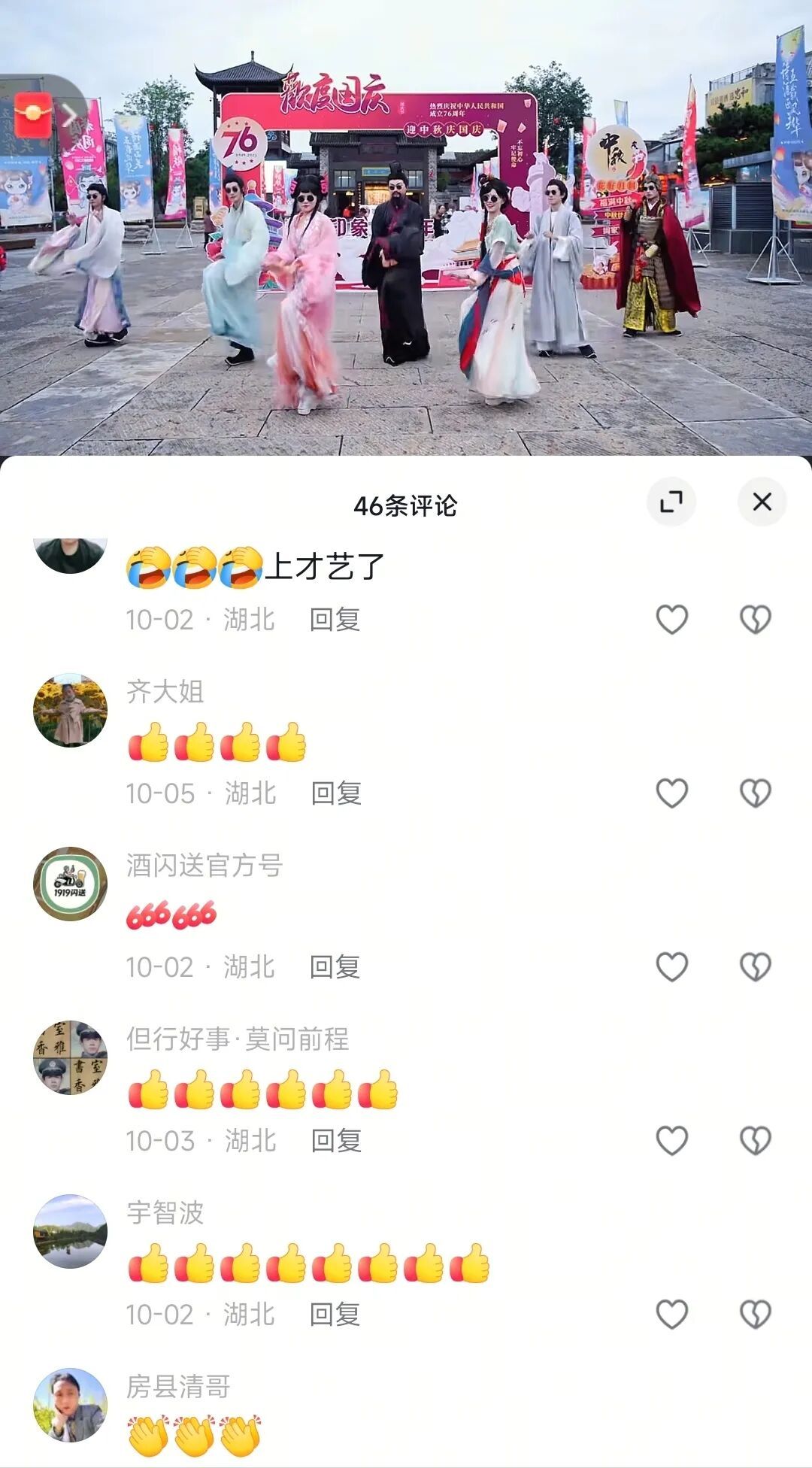Dislike 酒闪送官方号's comment

click(x=755, y=967)
